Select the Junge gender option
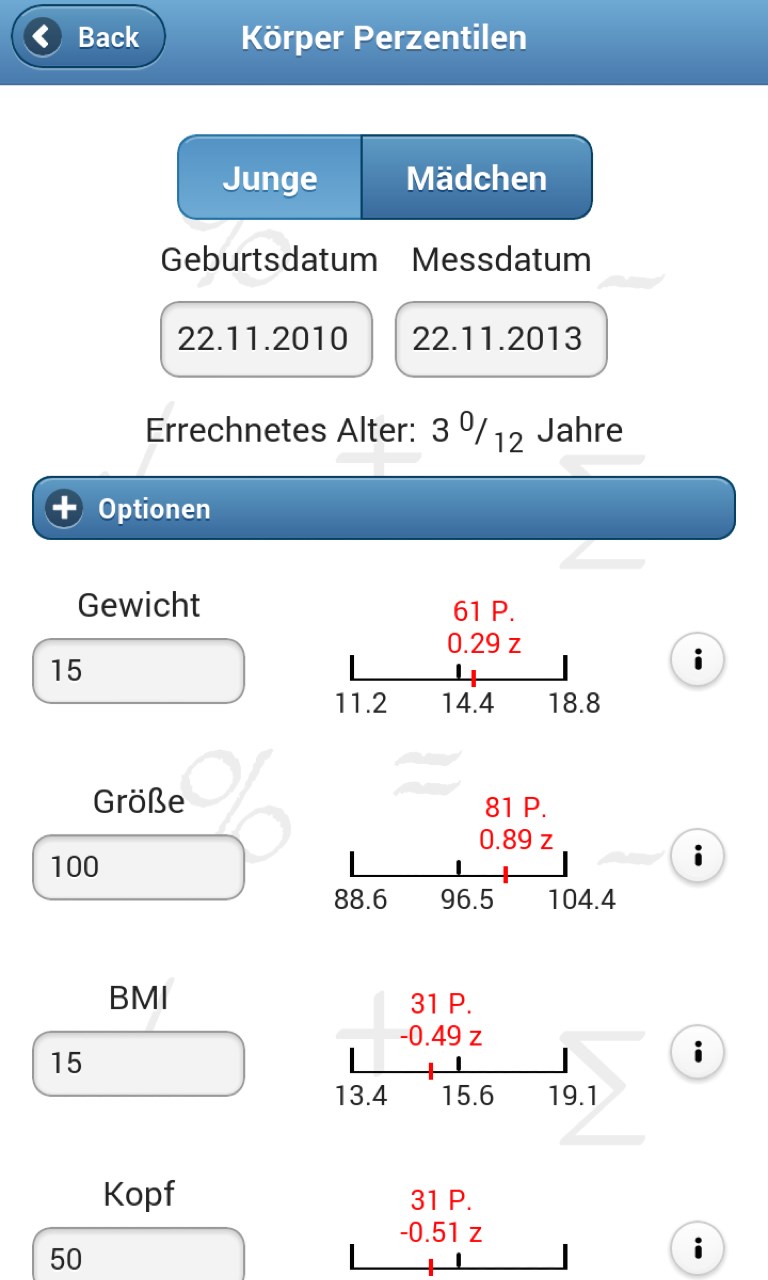This screenshot has height=1280, width=768. tap(270, 178)
